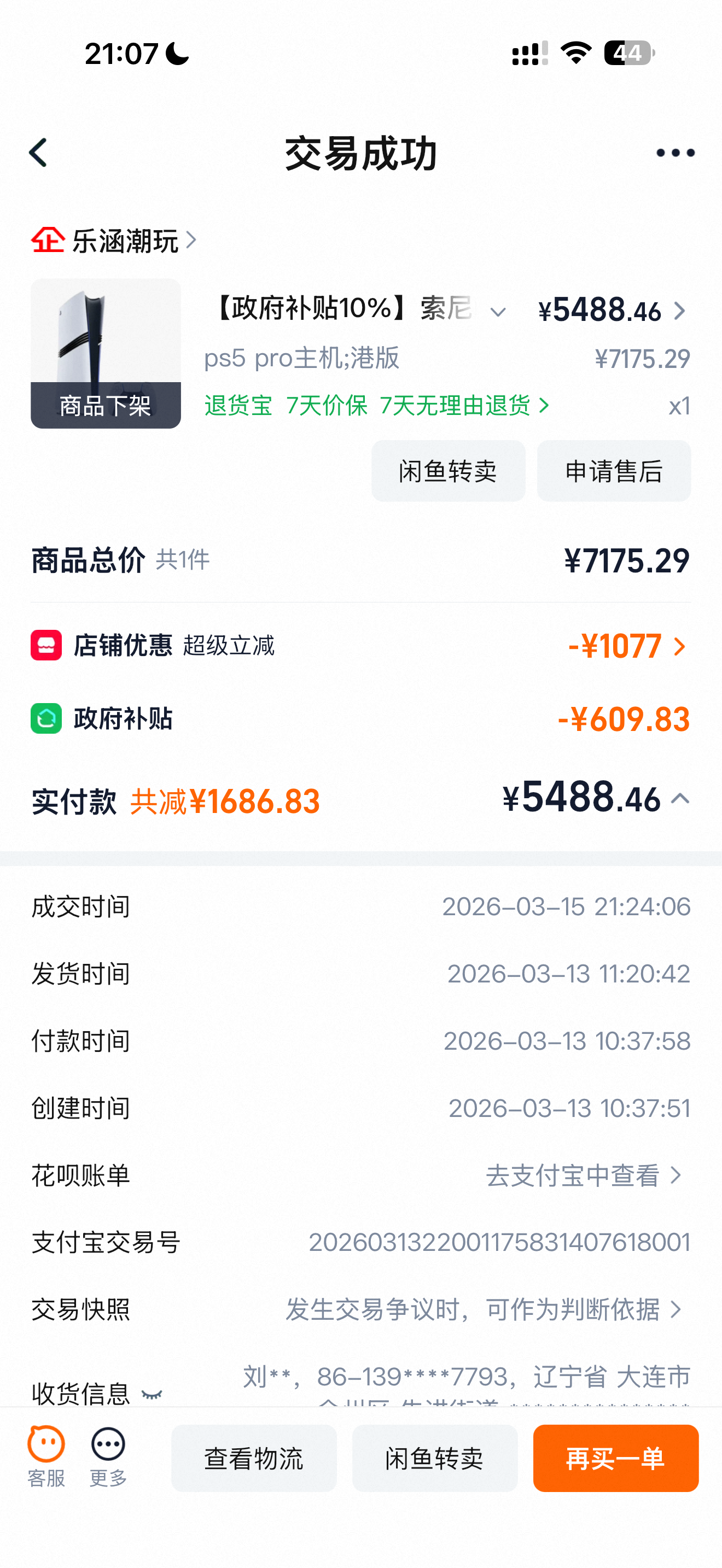This screenshot has width=722, height=1568.
Task: Check shipping with 查看物流
Action: (254, 1458)
